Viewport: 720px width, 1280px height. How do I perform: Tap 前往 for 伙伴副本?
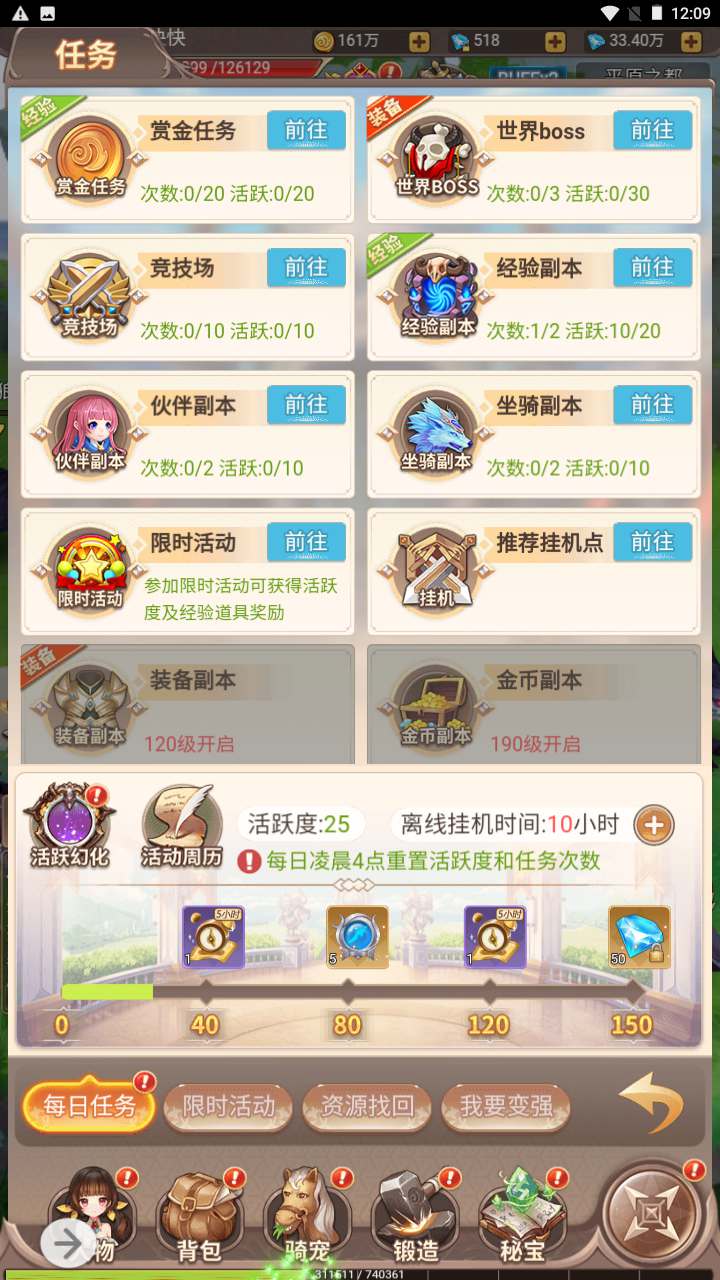click(x=306, y=405)
